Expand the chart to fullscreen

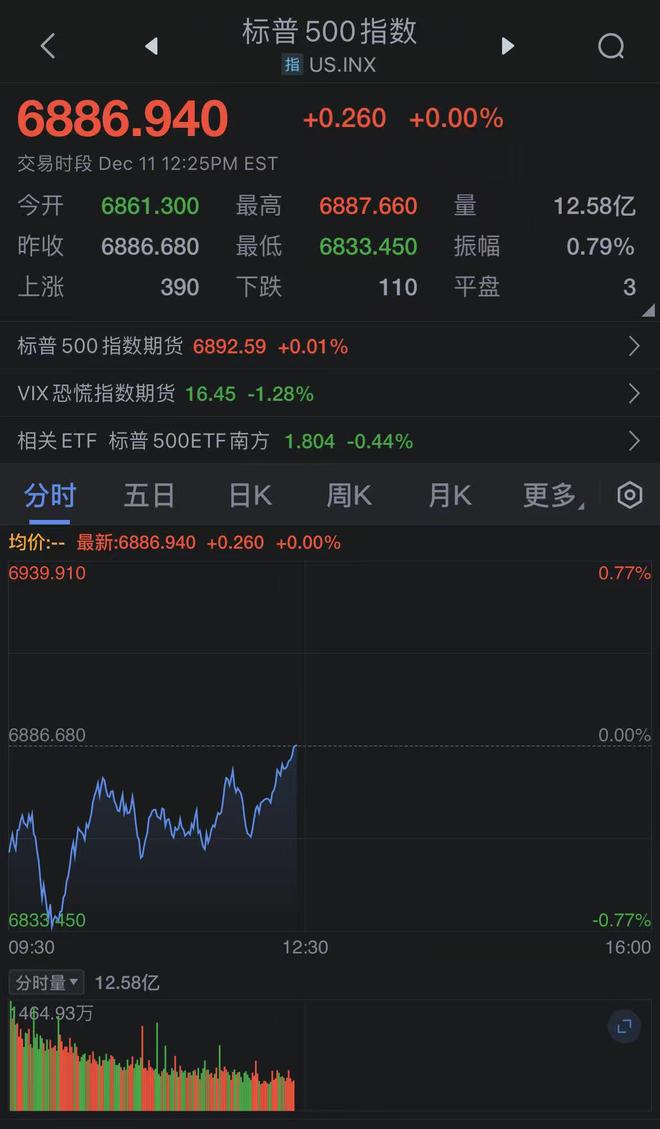624,1026
